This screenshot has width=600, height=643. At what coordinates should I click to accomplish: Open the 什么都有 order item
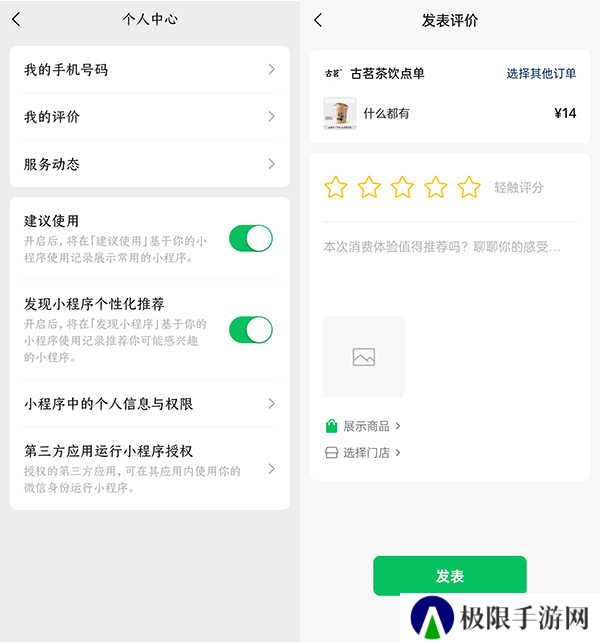[x=450, y=113]
